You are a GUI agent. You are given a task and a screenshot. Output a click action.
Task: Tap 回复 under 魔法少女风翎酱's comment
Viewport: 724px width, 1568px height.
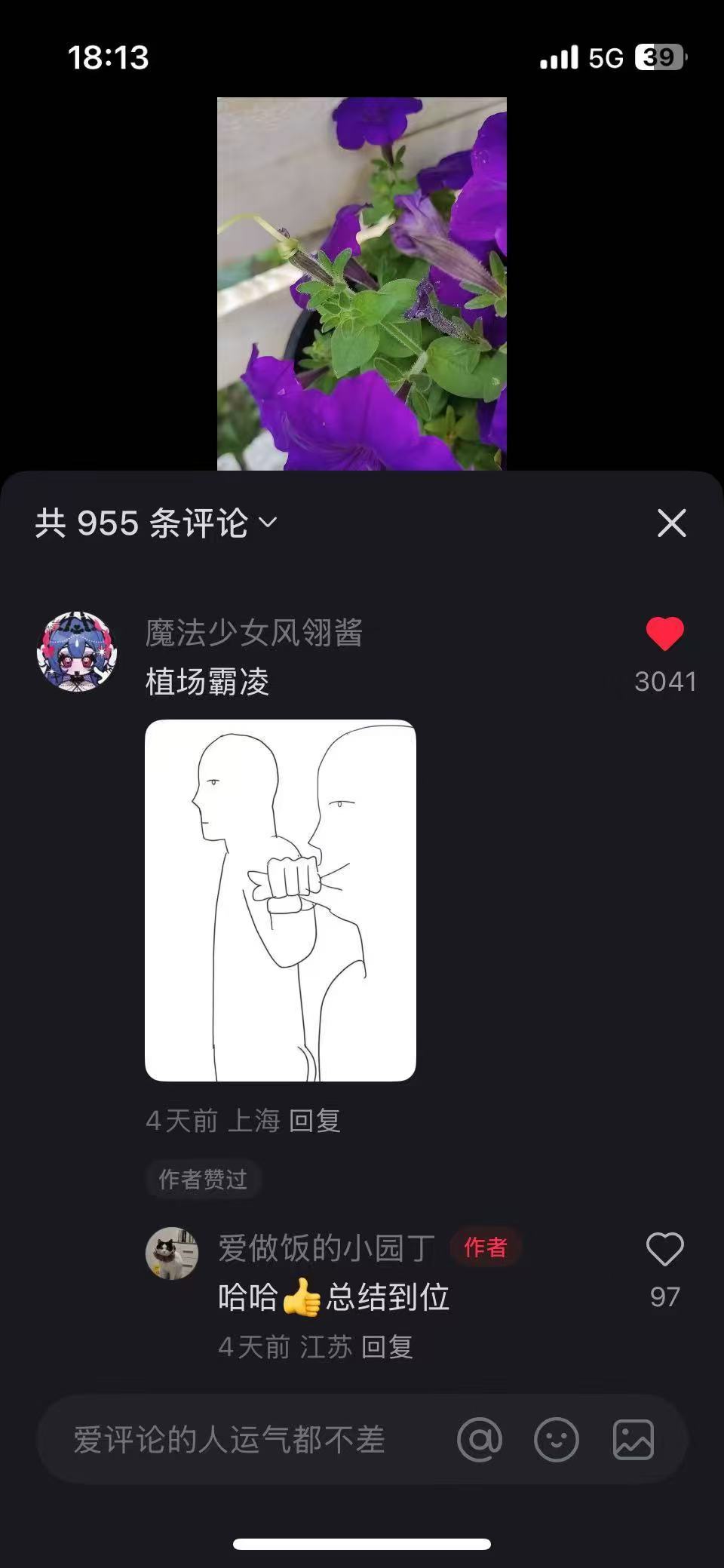pos(315,1122)
